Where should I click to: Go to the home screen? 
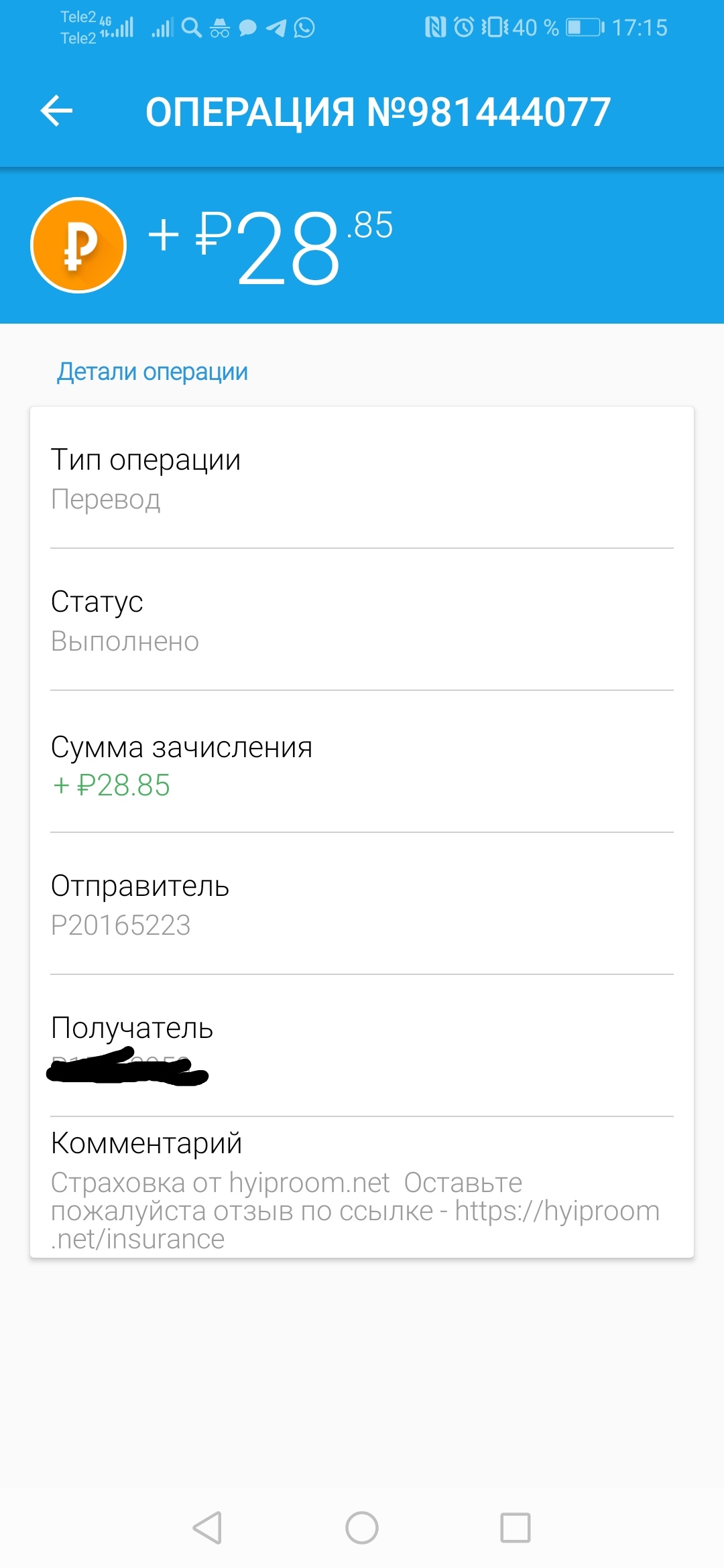pos(362,1528)
